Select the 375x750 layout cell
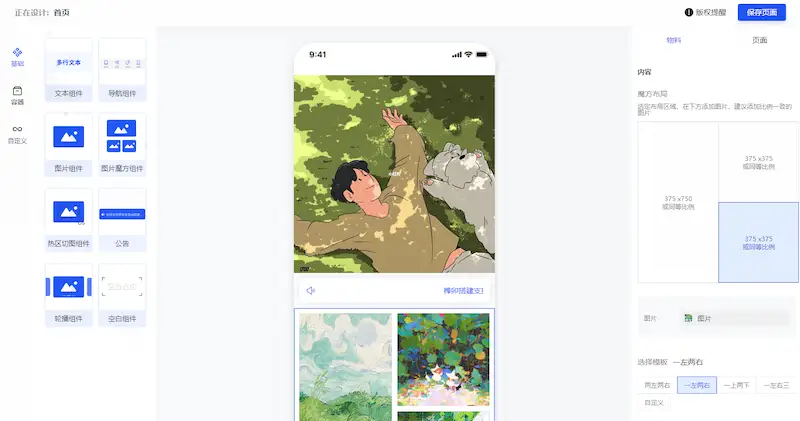Viewport: 800px width, 421px height. pos(677,202)
